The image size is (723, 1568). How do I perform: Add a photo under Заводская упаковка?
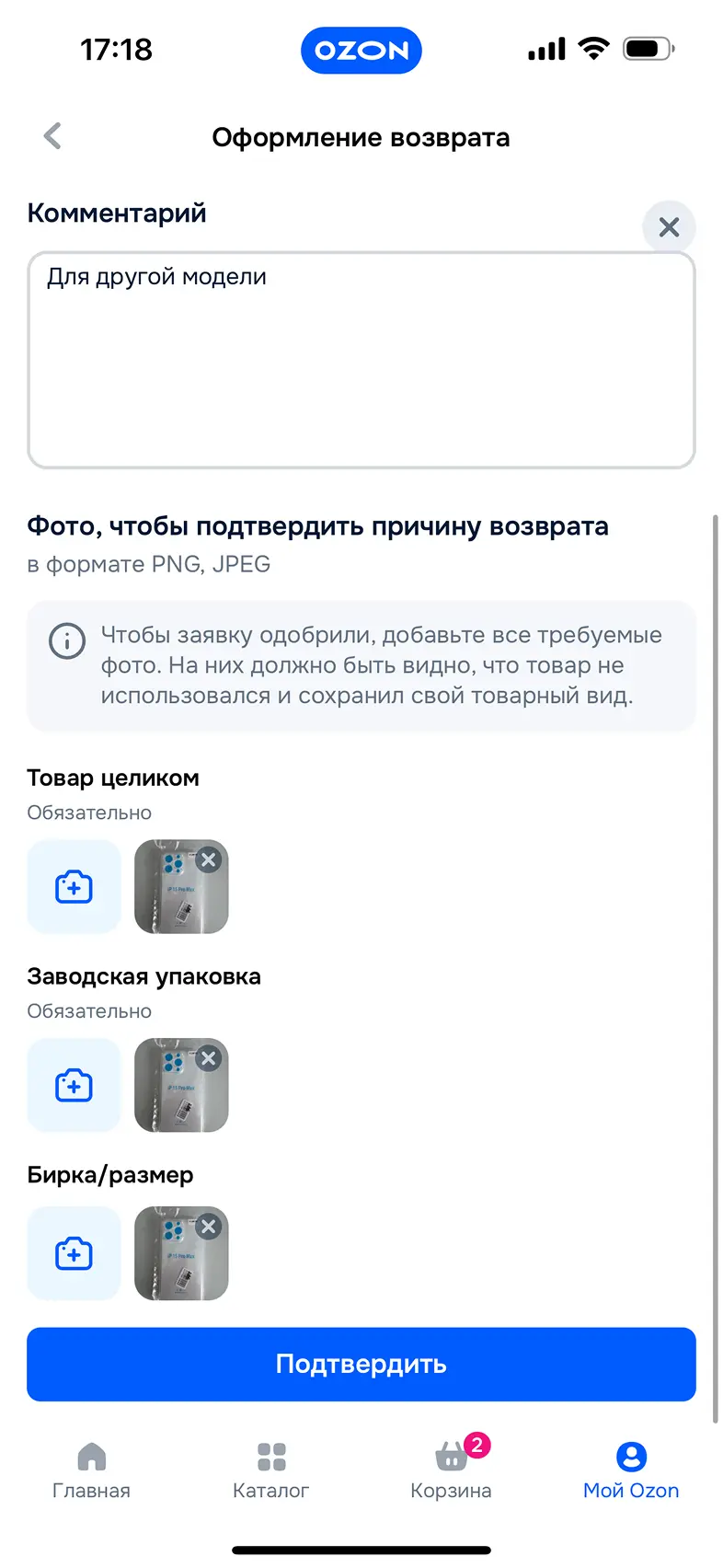74,1086
